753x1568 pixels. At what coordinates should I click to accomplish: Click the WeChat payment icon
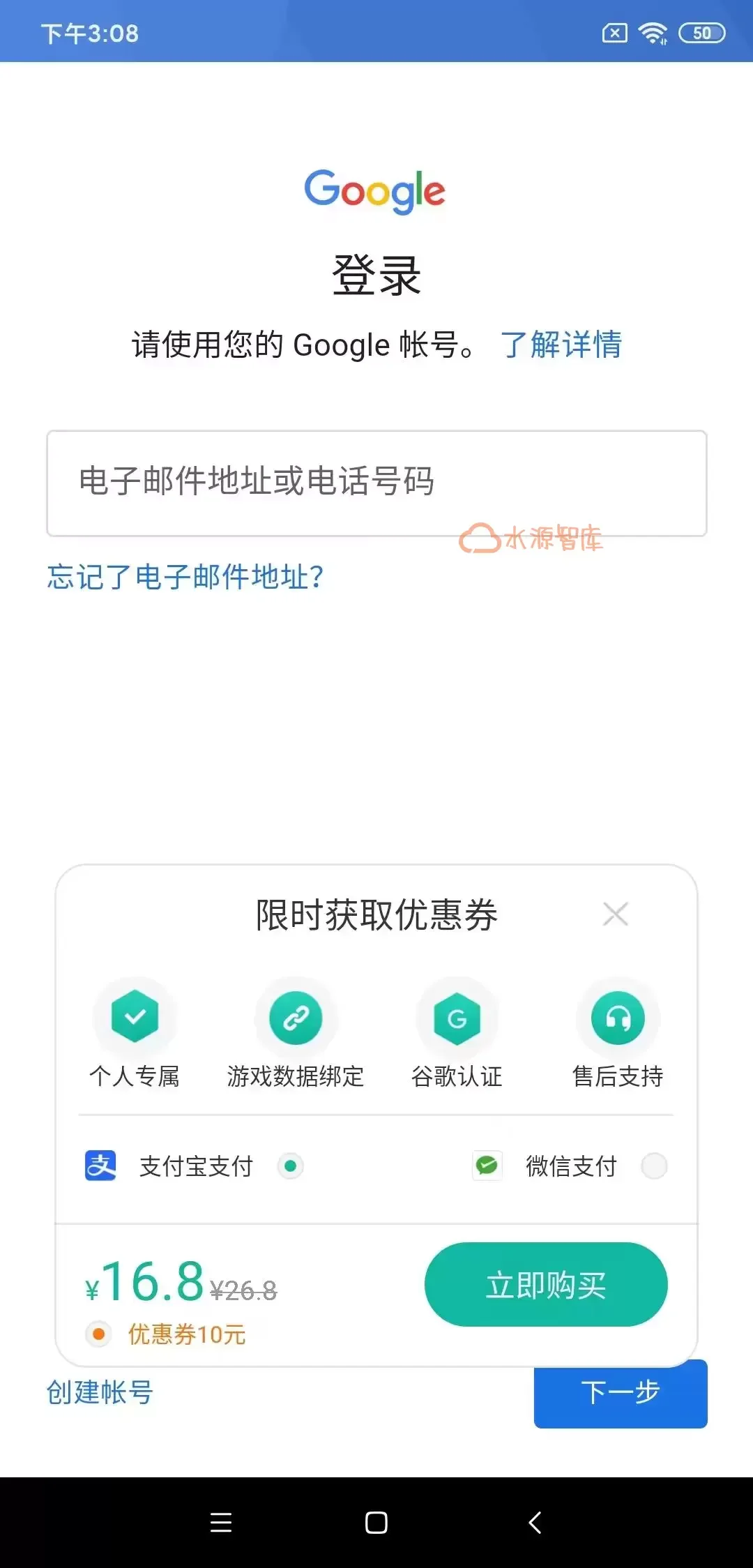pyautogui.click(x=487, y=1166)
